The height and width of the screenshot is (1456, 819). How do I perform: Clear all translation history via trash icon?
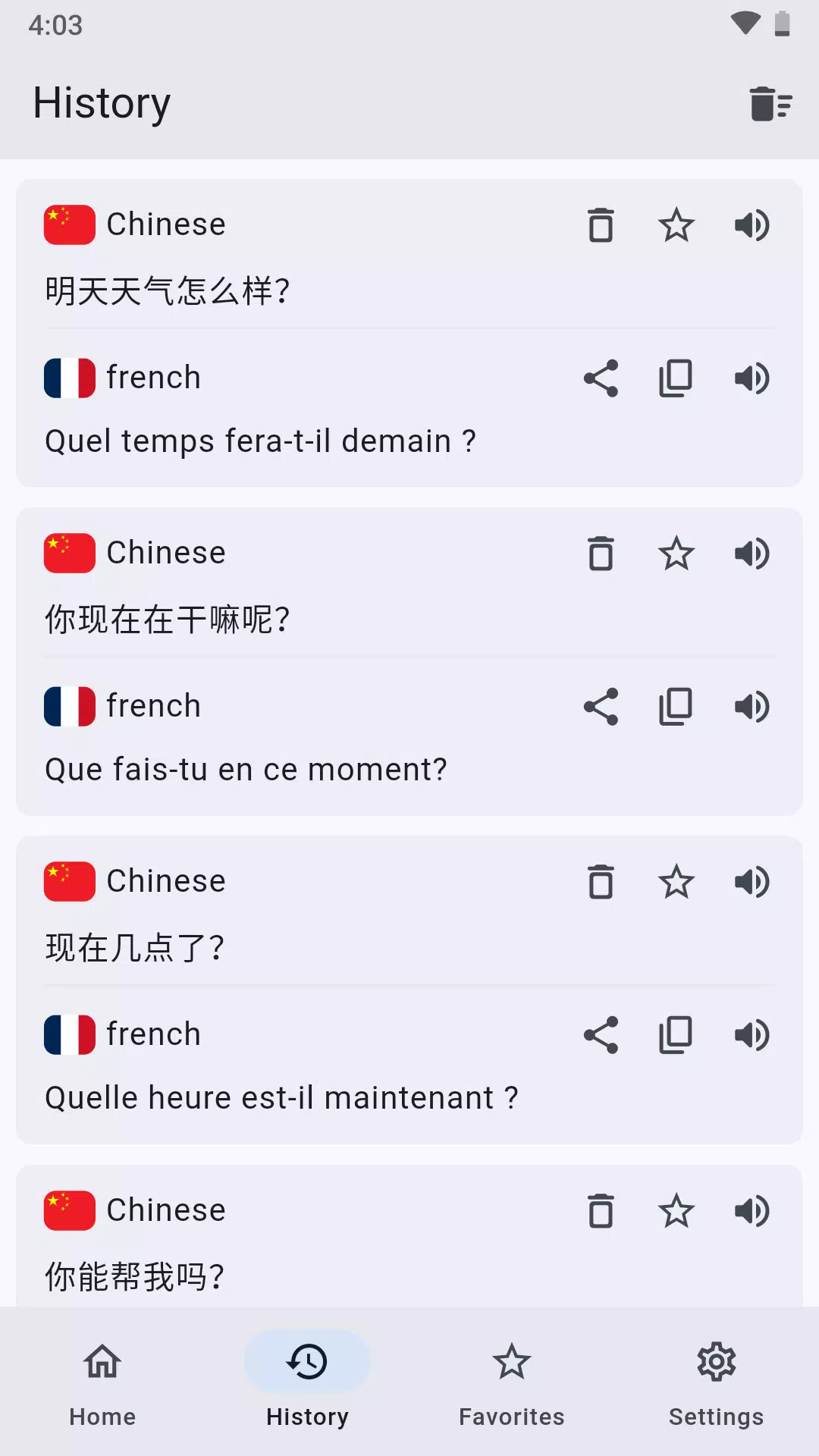tap(770, 104)
